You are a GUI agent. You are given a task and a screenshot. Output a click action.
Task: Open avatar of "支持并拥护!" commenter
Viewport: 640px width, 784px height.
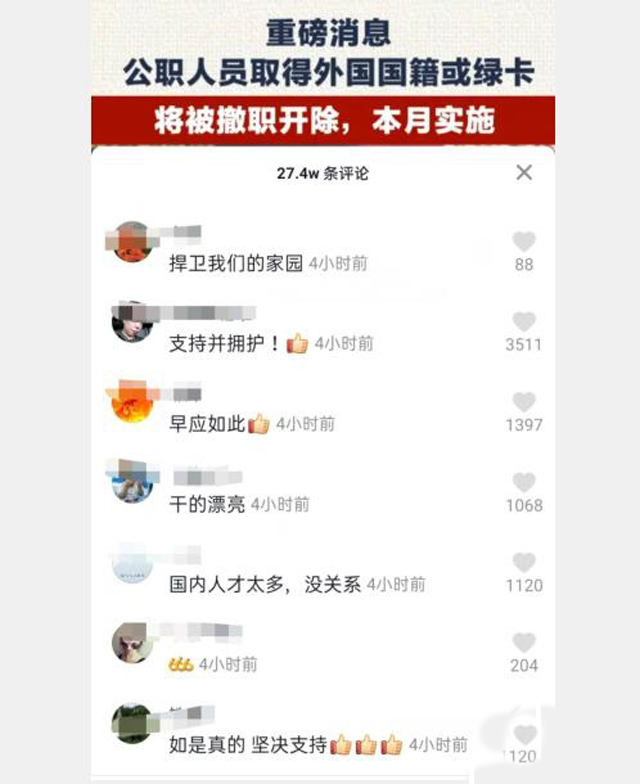click(x=132, y=323)
